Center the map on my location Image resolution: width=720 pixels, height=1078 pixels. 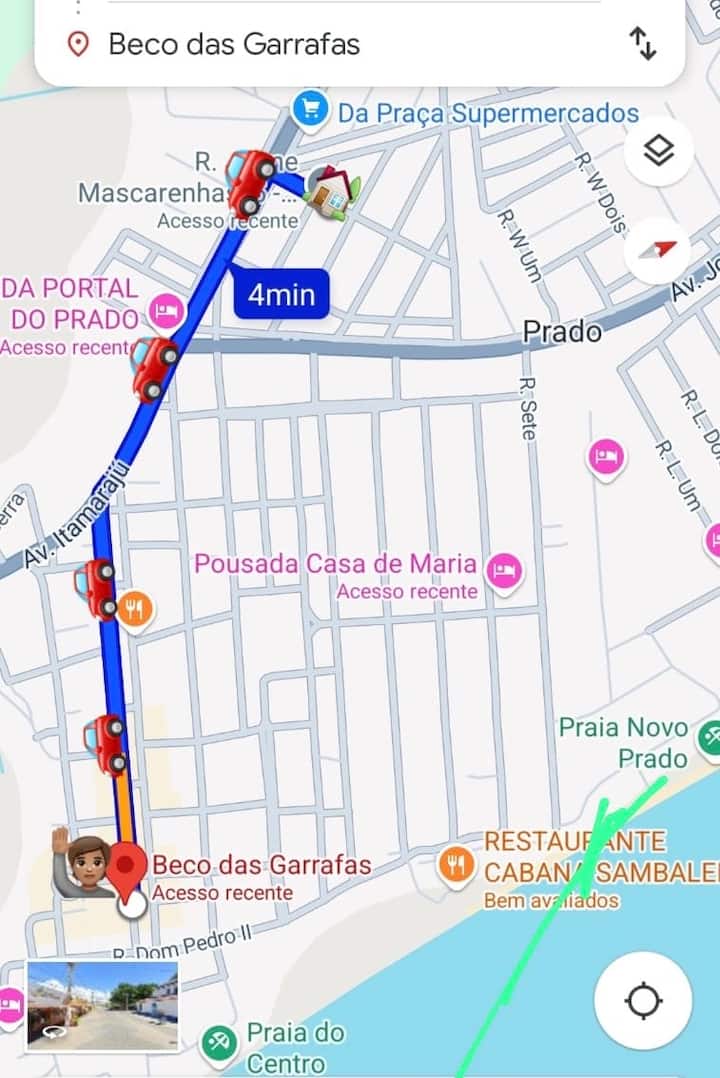click(x=644, y=1000)
